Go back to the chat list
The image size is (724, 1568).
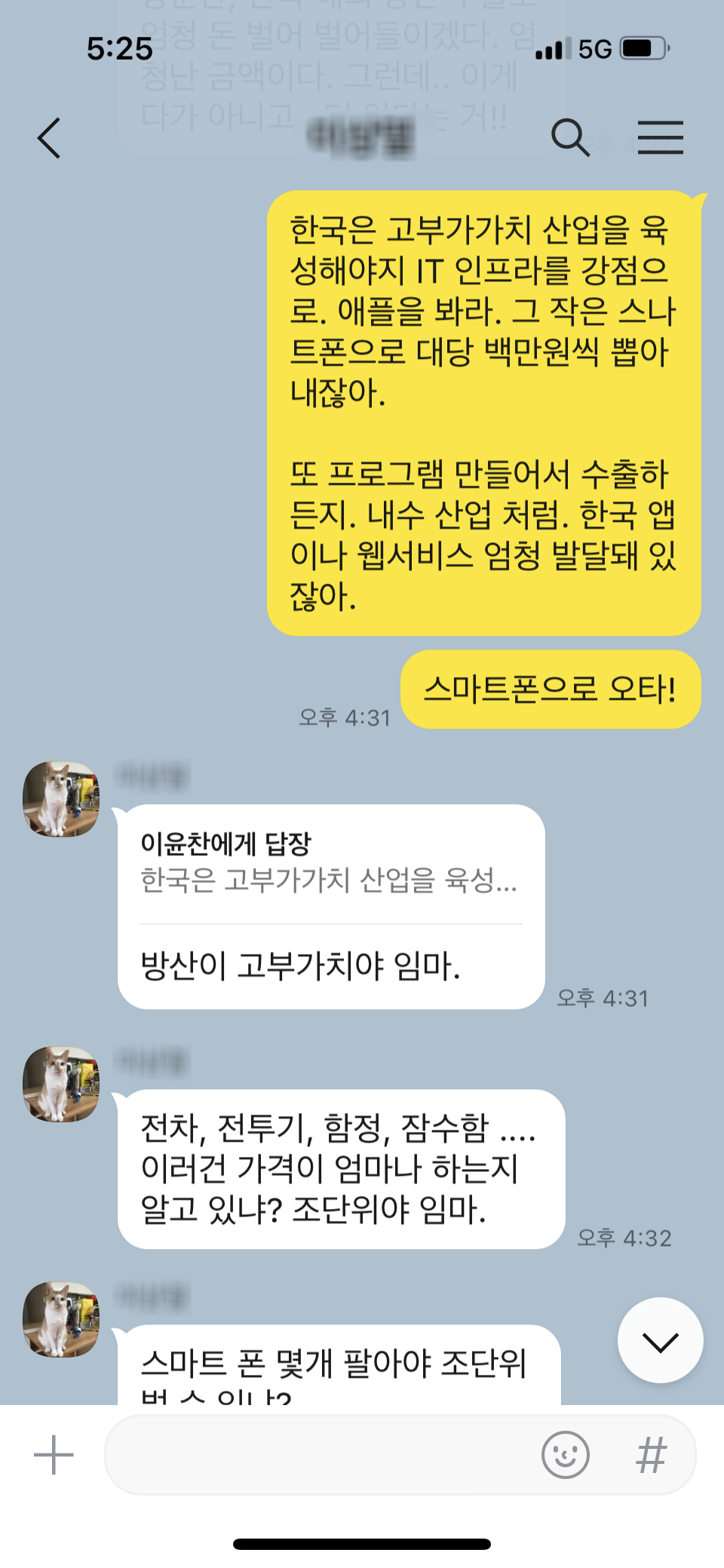tap(49, 138)
